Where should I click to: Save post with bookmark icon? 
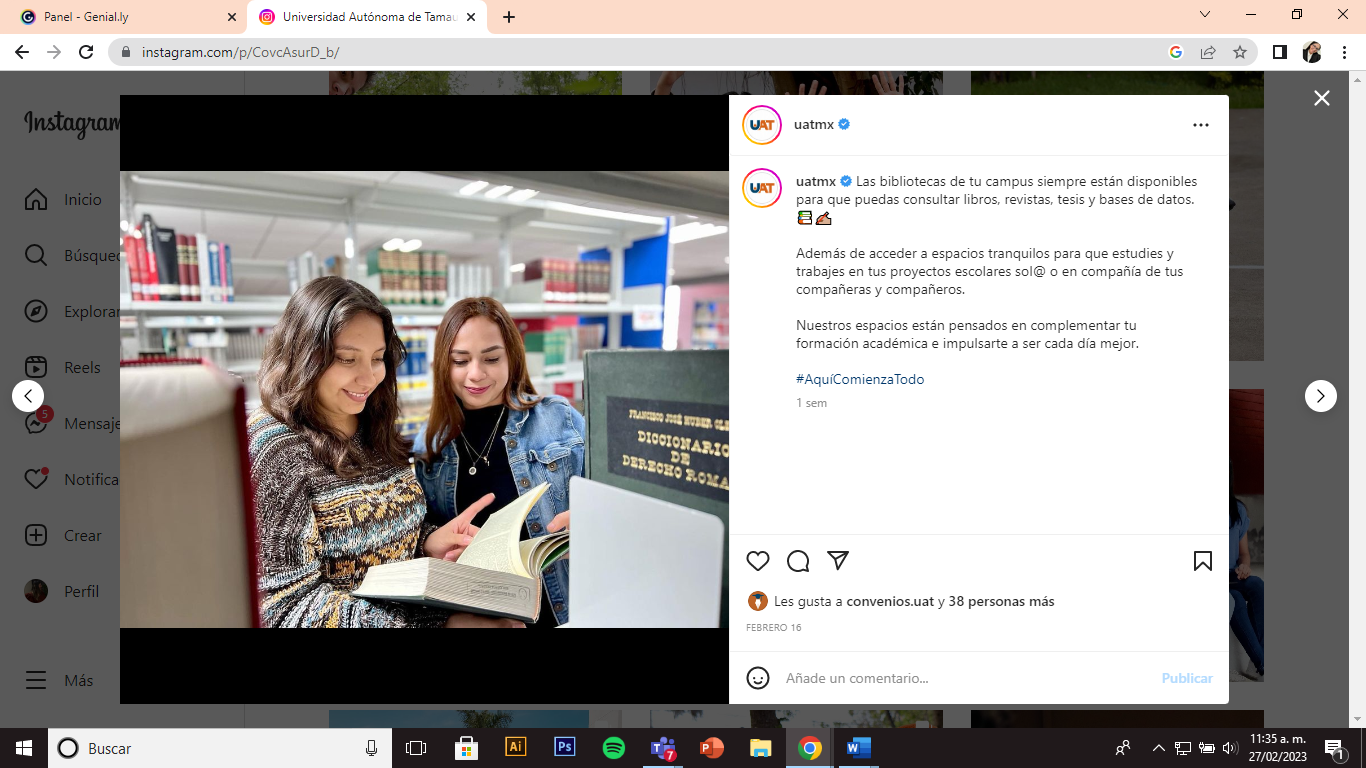coord(1202,561)
